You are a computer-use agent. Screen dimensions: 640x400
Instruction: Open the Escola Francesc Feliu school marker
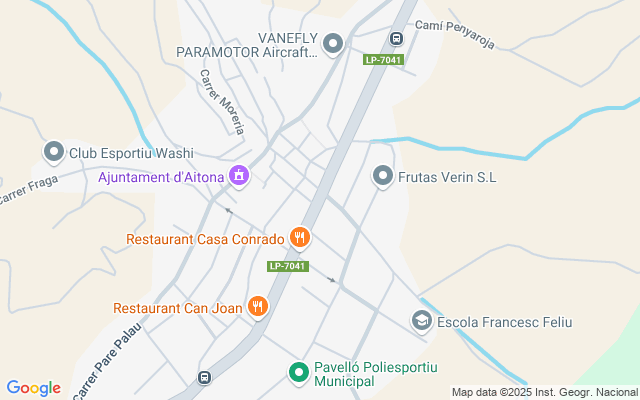point(422,321)
